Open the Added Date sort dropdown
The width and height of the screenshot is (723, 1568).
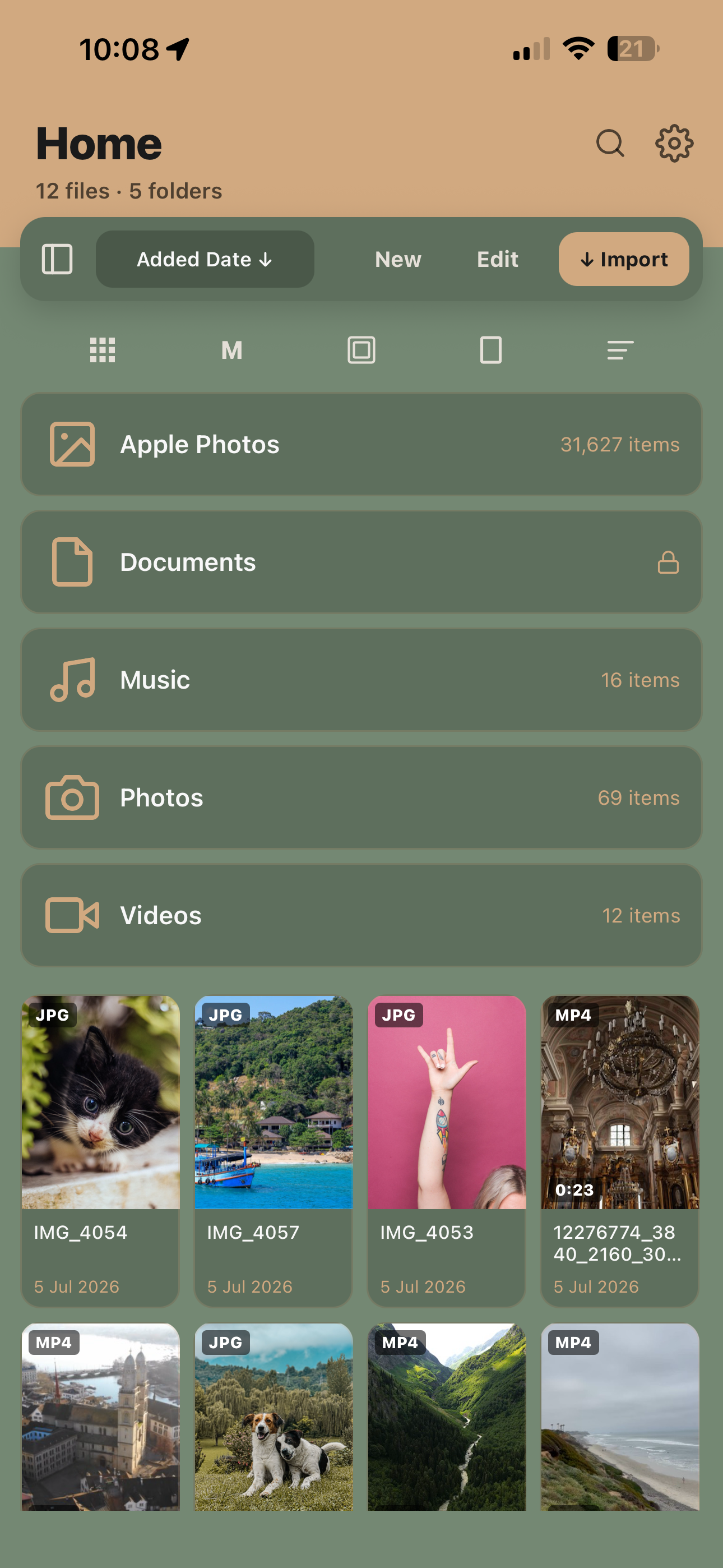[x=205, y=259]
